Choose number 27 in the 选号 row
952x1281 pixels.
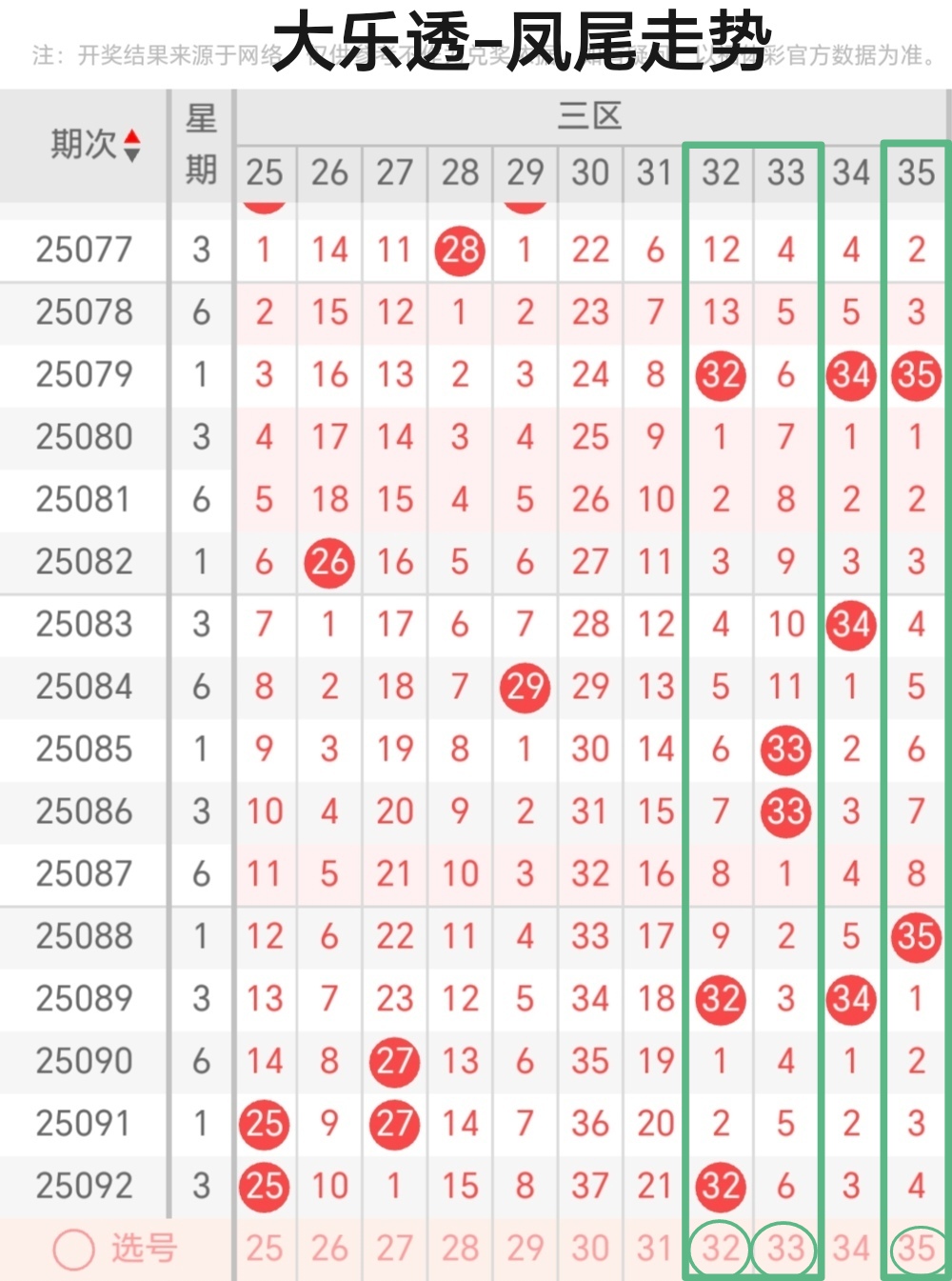coord(394,1248)
